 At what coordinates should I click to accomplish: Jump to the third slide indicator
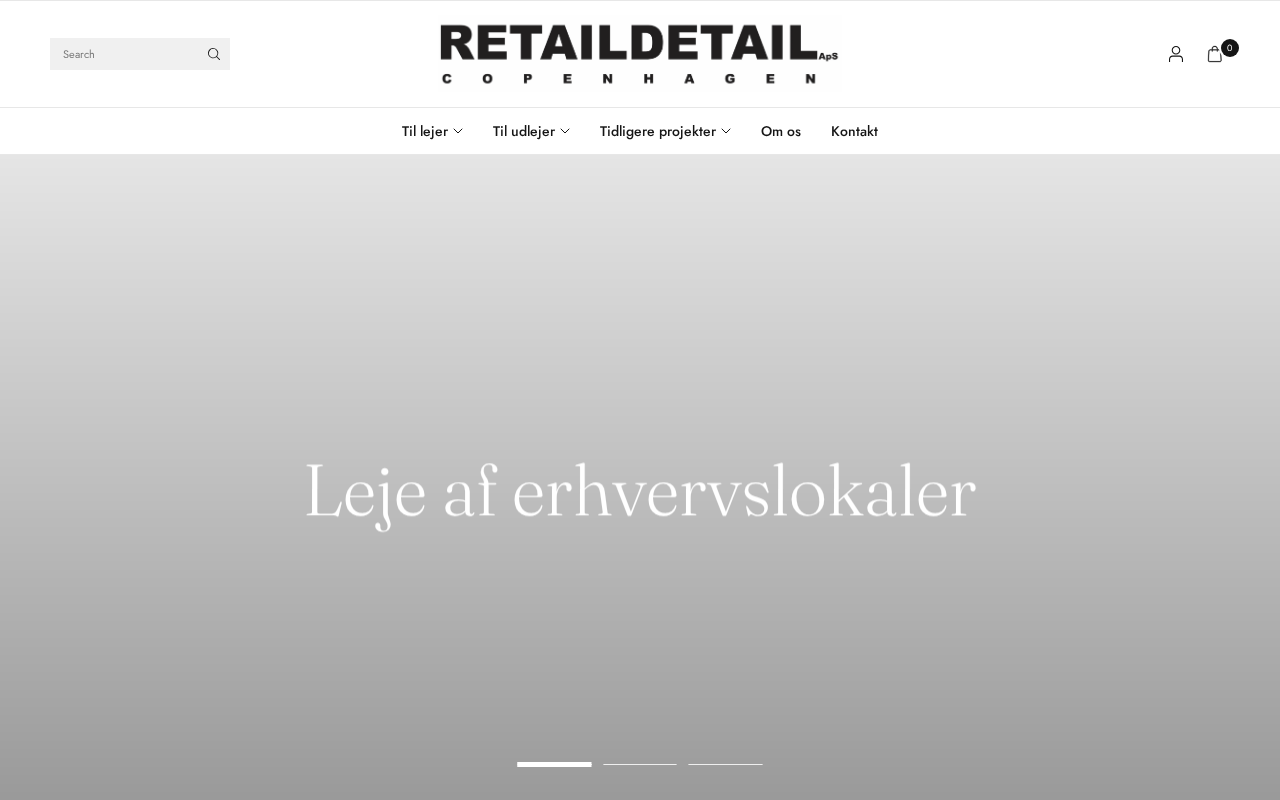tap(725, 764)
